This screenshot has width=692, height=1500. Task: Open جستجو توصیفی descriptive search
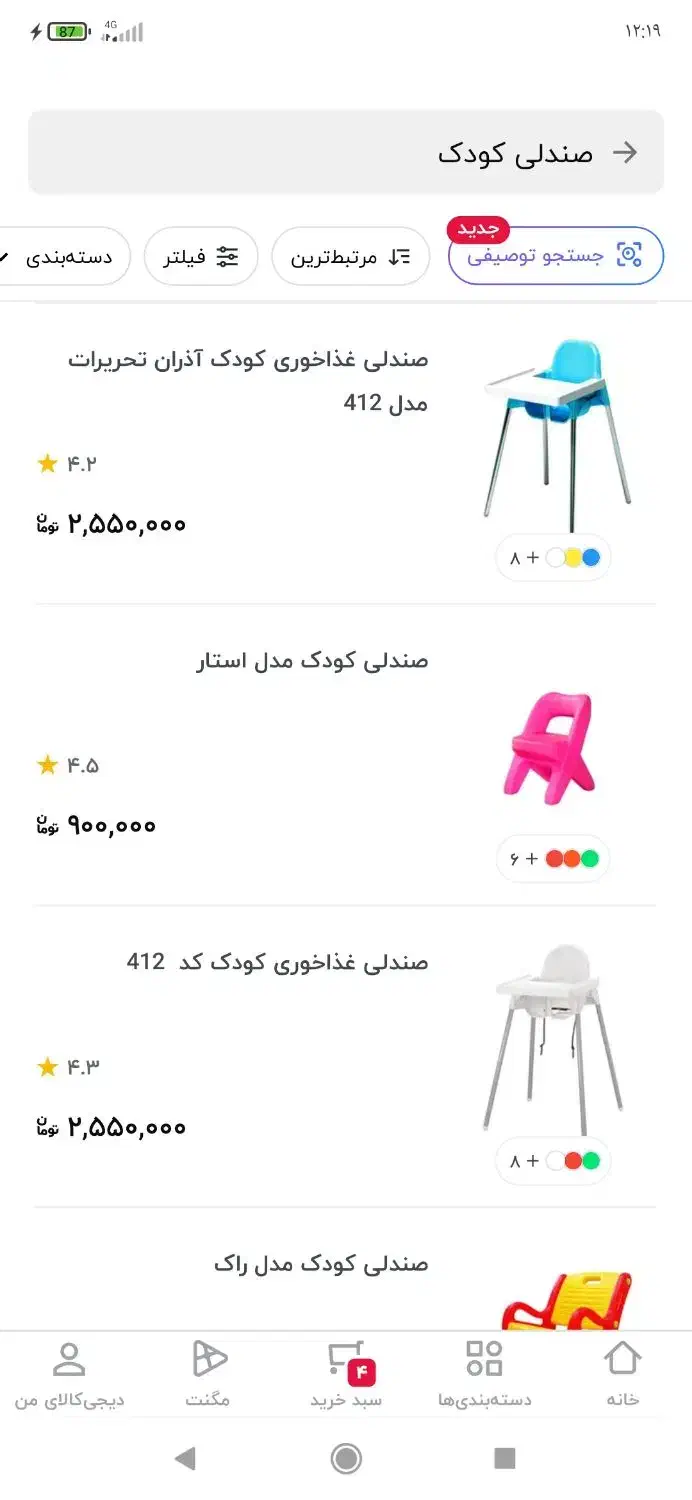tap(555, 256)
